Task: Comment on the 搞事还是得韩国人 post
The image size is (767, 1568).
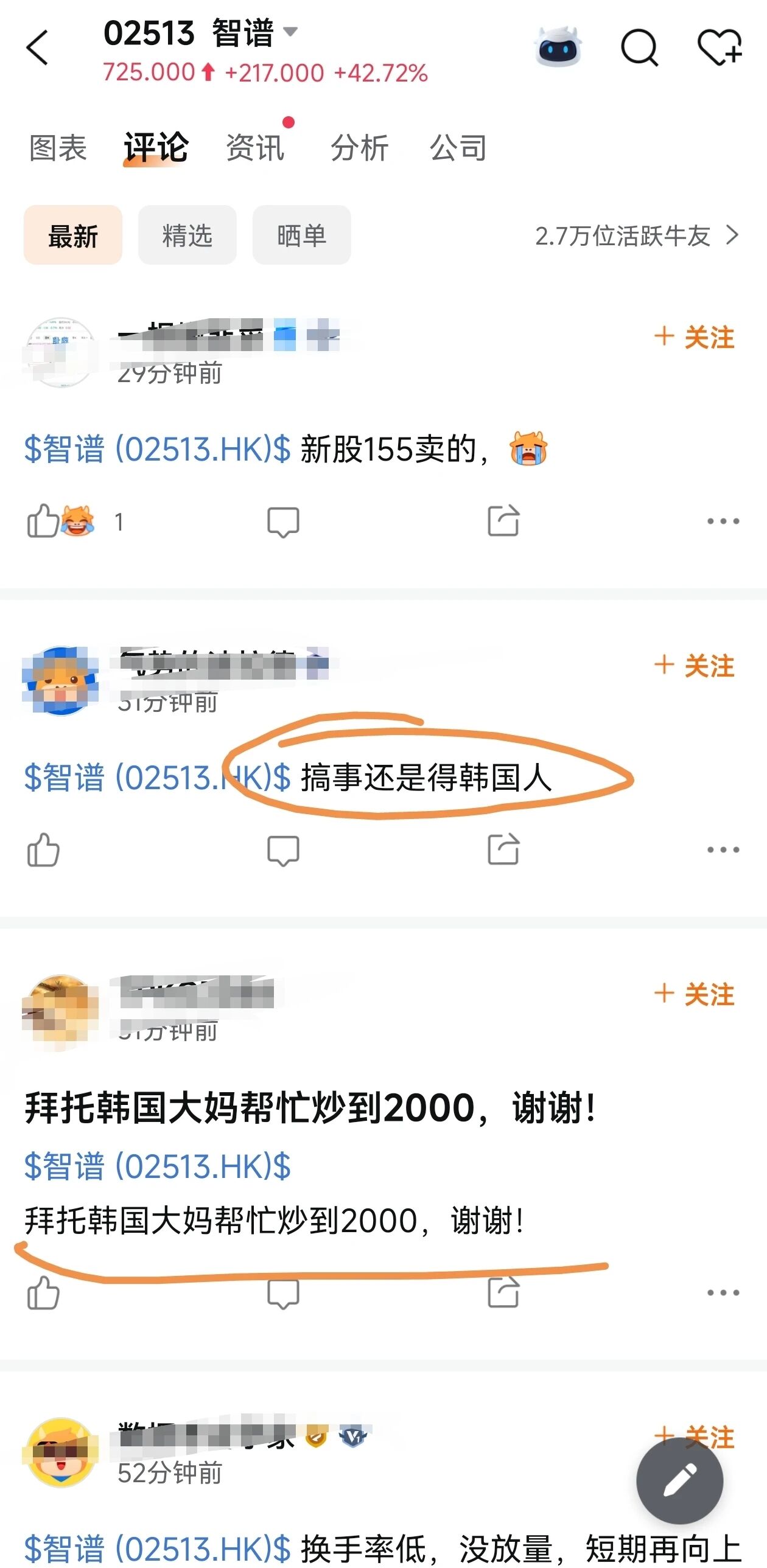Action: 283,850
